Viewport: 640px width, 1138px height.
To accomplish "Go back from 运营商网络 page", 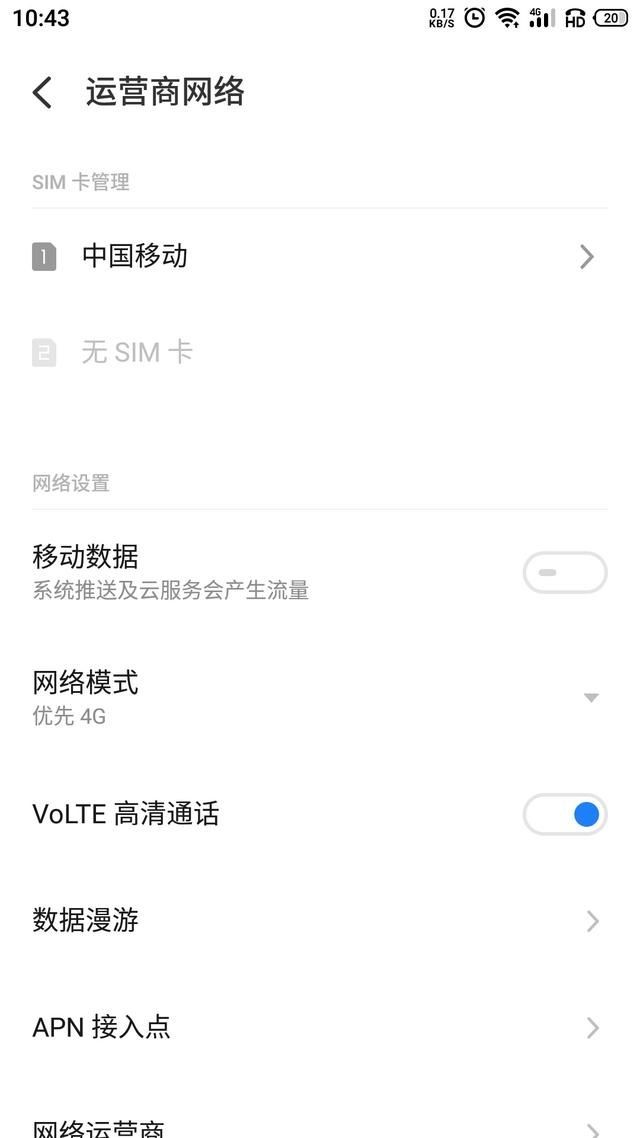I will [42, 93].
